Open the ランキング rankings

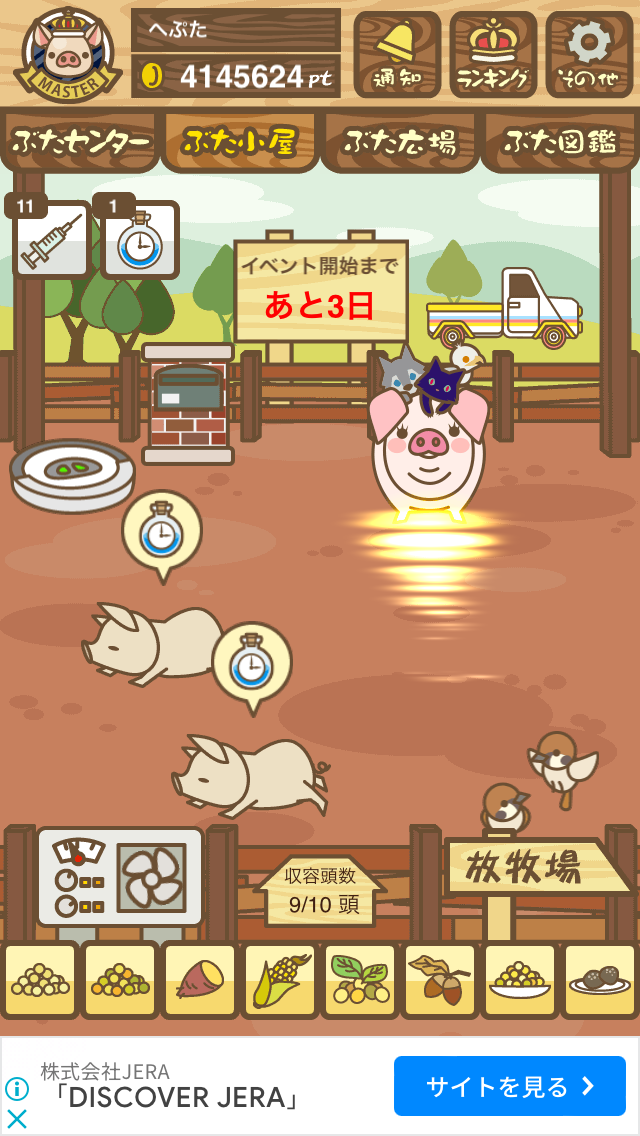(x=493, y=54)
